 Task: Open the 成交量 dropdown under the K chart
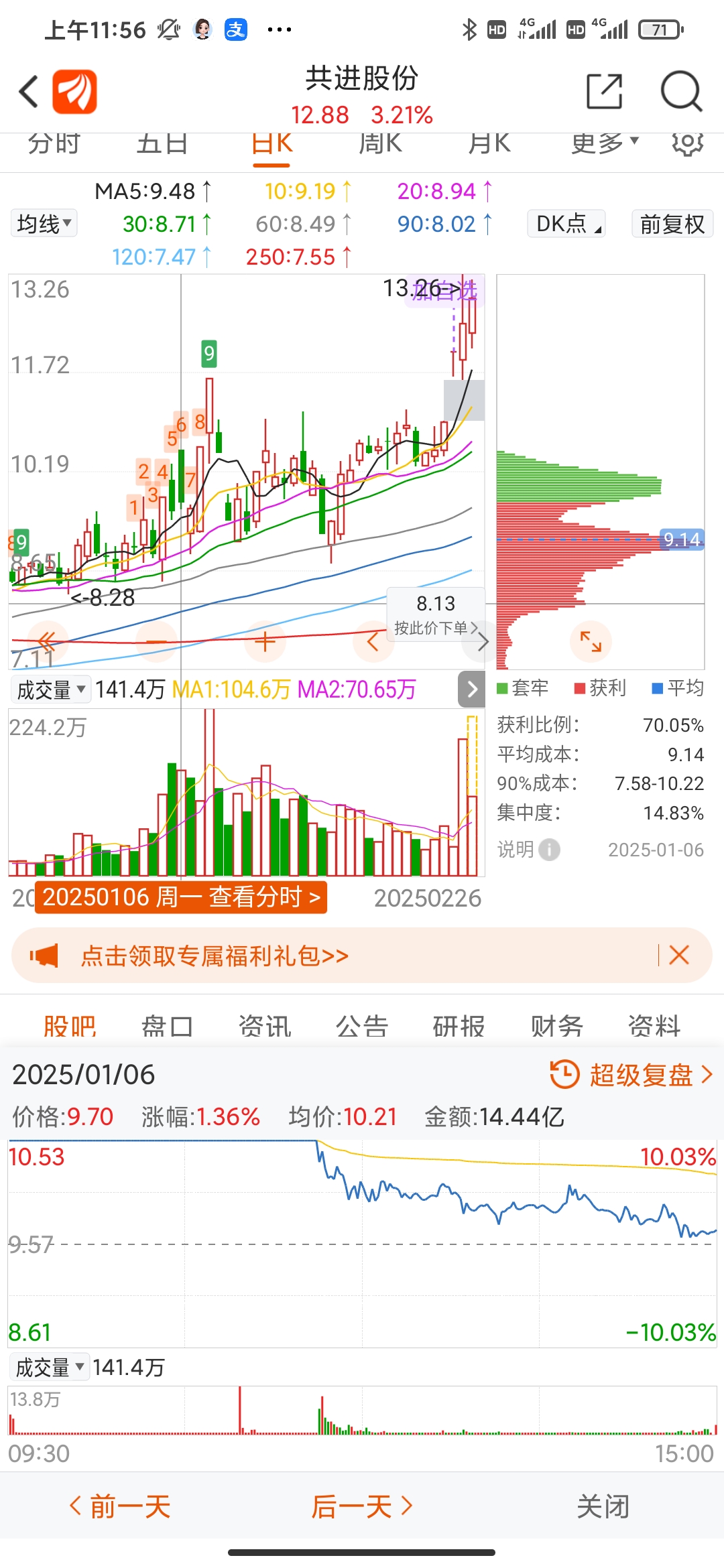(x=51, y=690)
